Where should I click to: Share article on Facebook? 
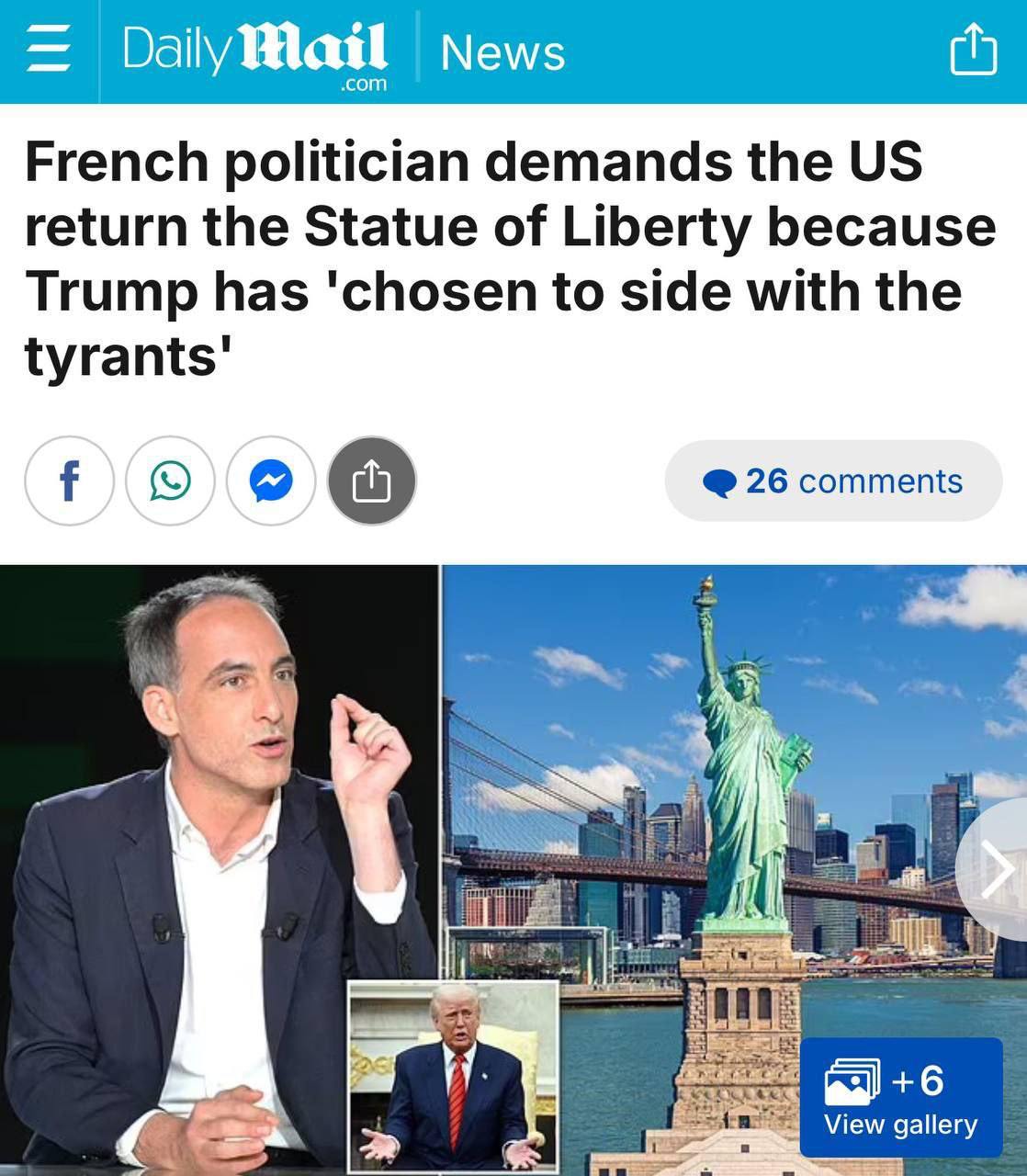pyautogui.click(x=69, y=481)
